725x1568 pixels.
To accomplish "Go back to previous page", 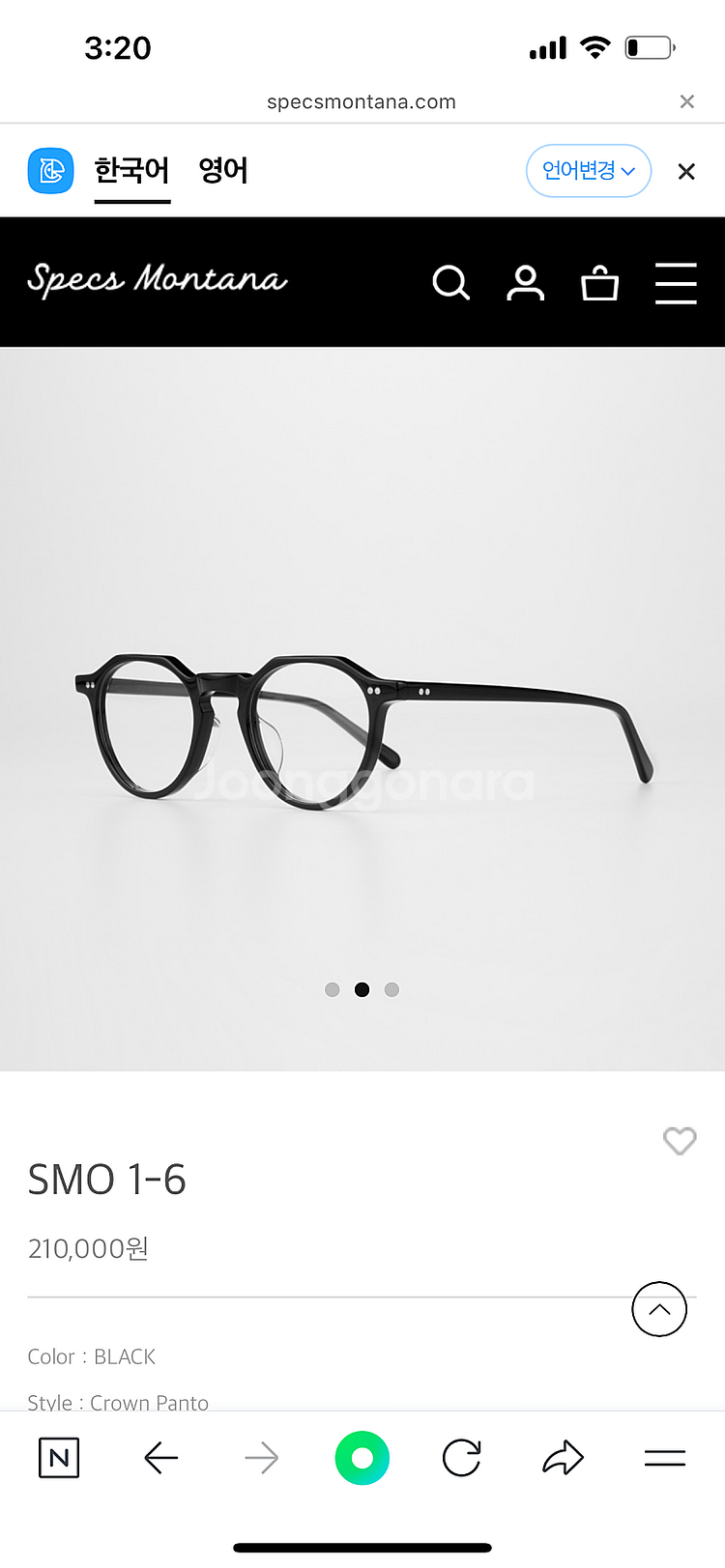I will [160, 1458].
